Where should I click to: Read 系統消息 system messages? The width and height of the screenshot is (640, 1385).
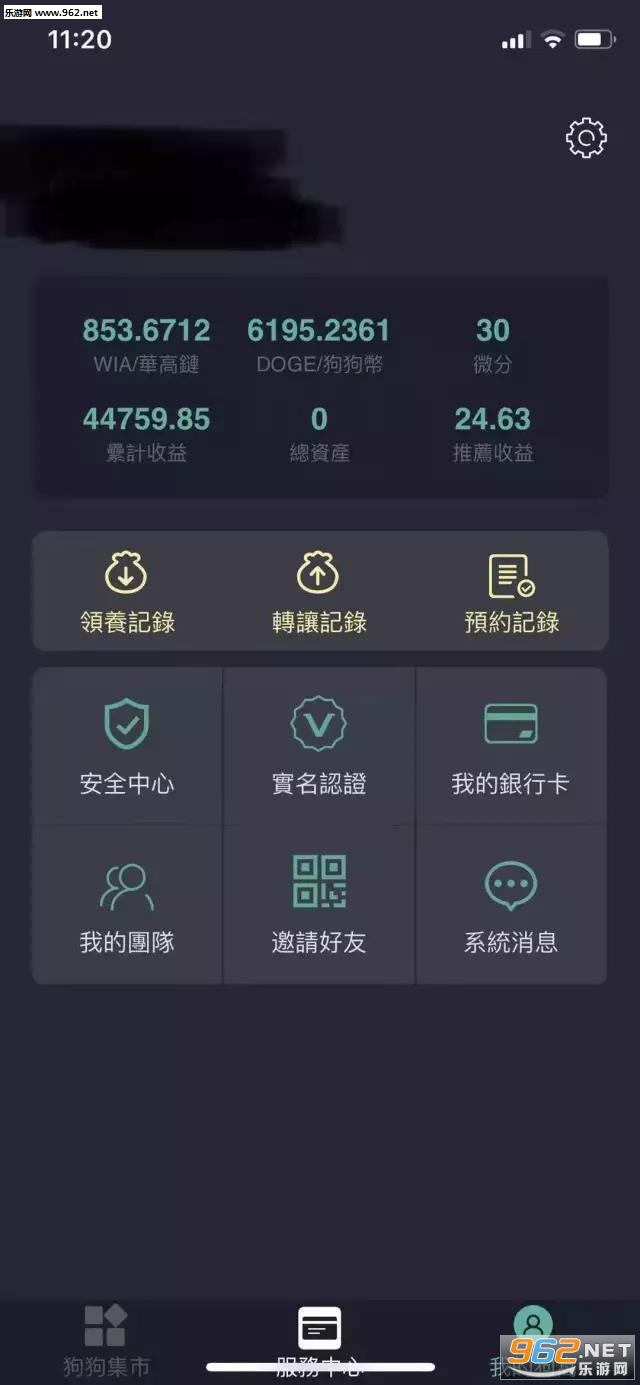[x=511, y=904]
